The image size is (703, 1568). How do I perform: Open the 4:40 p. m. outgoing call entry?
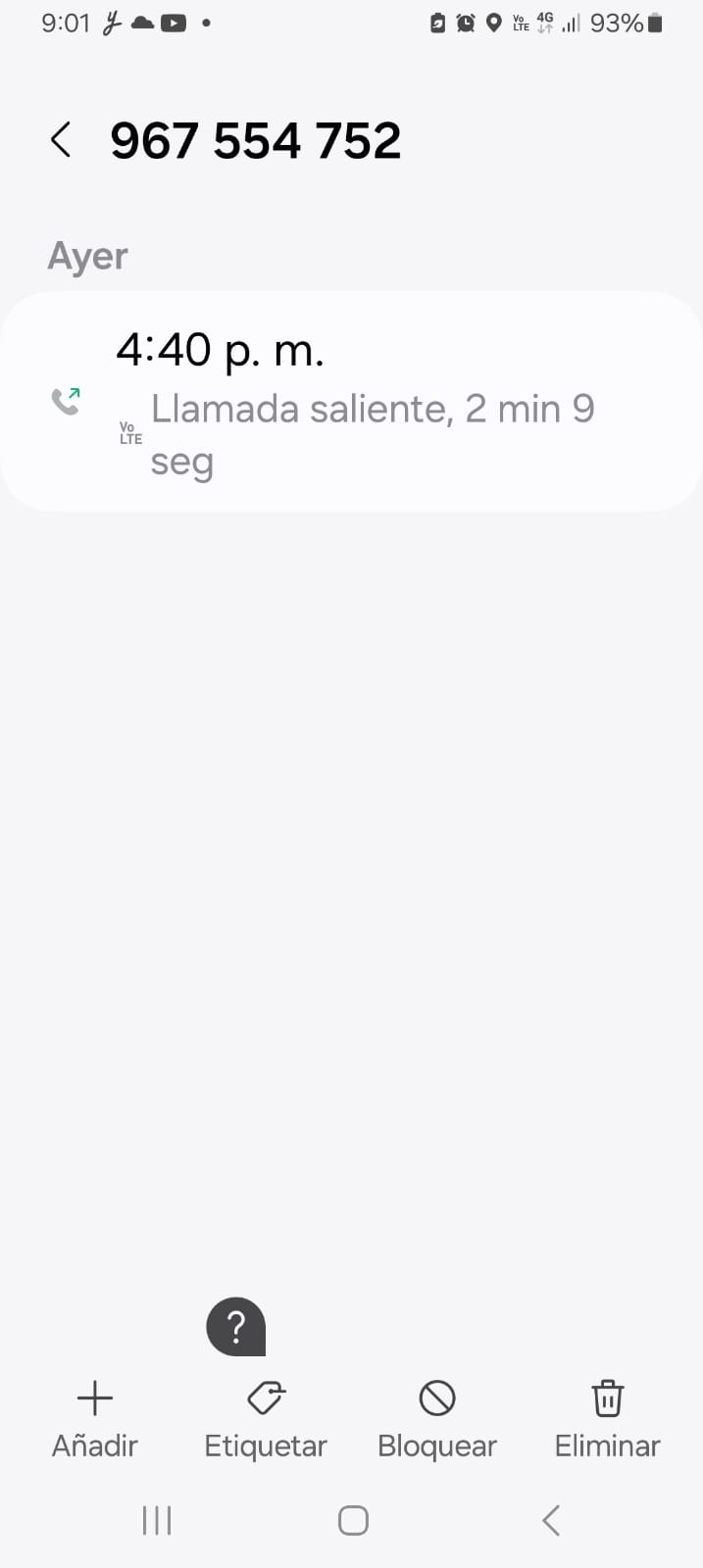click(x=351, y=402)
